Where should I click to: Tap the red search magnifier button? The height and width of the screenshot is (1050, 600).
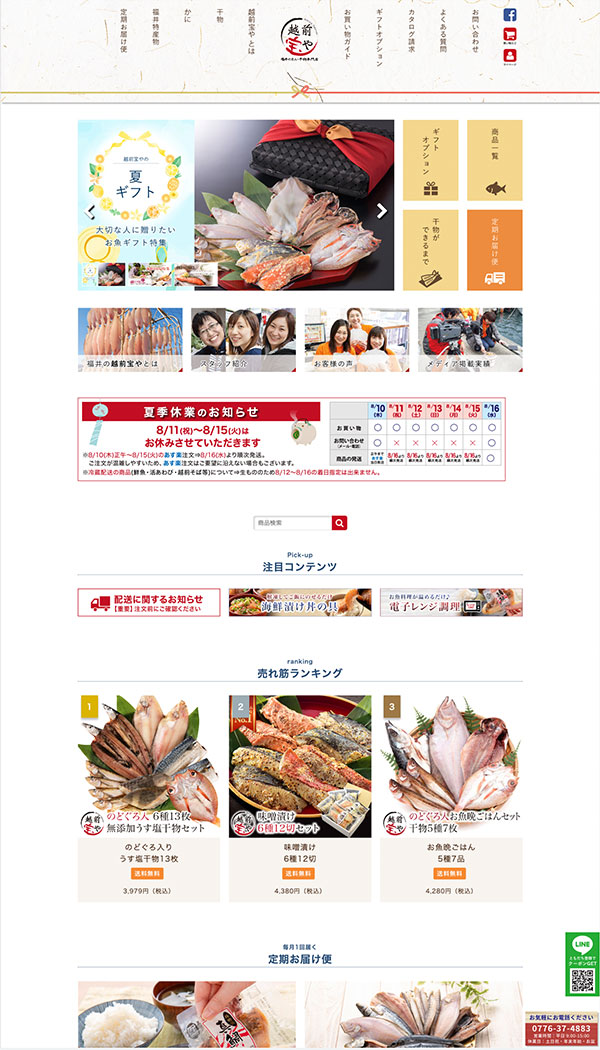pyautogui.click(x=340, y=523)
